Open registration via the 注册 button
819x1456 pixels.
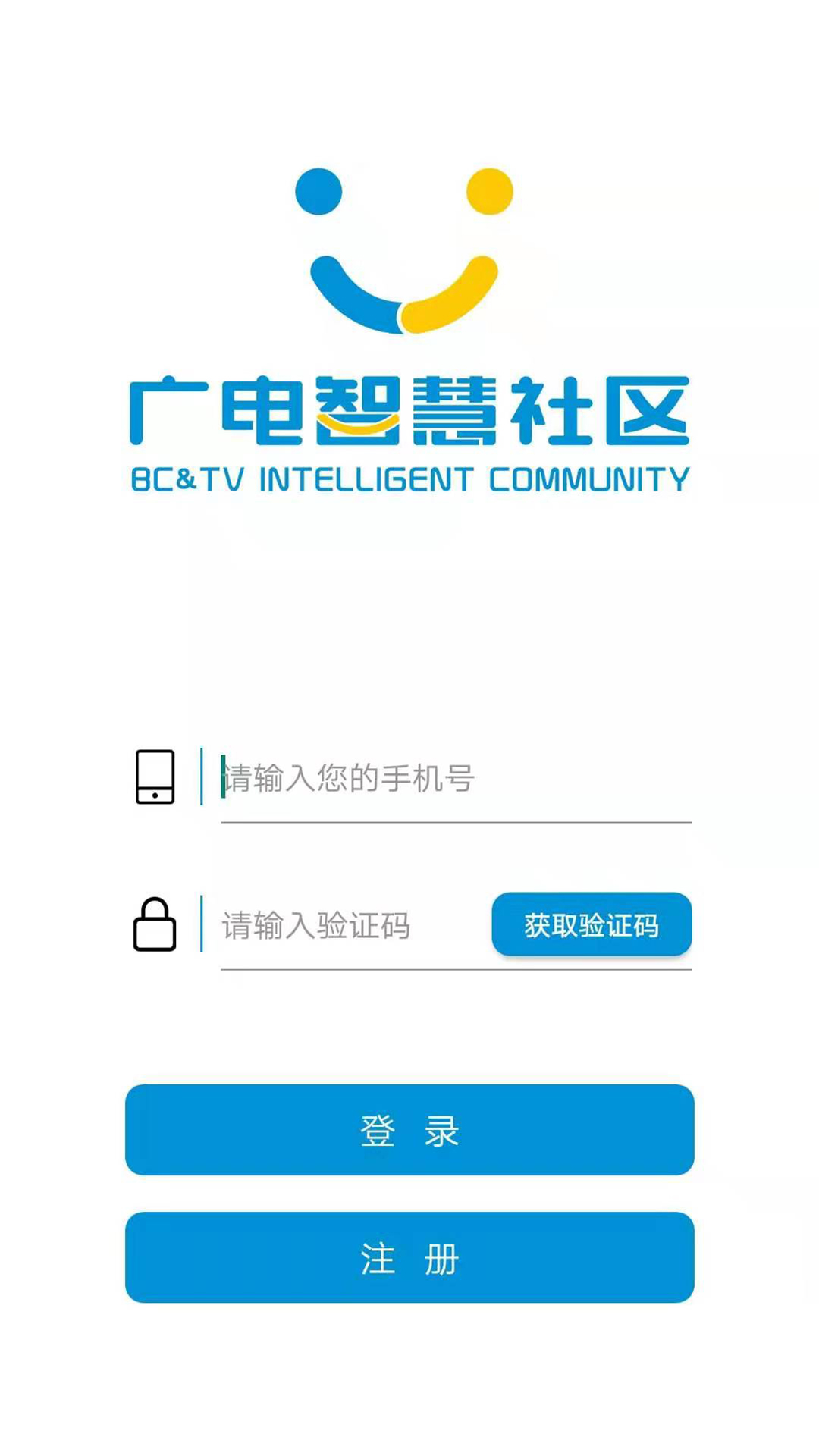point(409,1257)
